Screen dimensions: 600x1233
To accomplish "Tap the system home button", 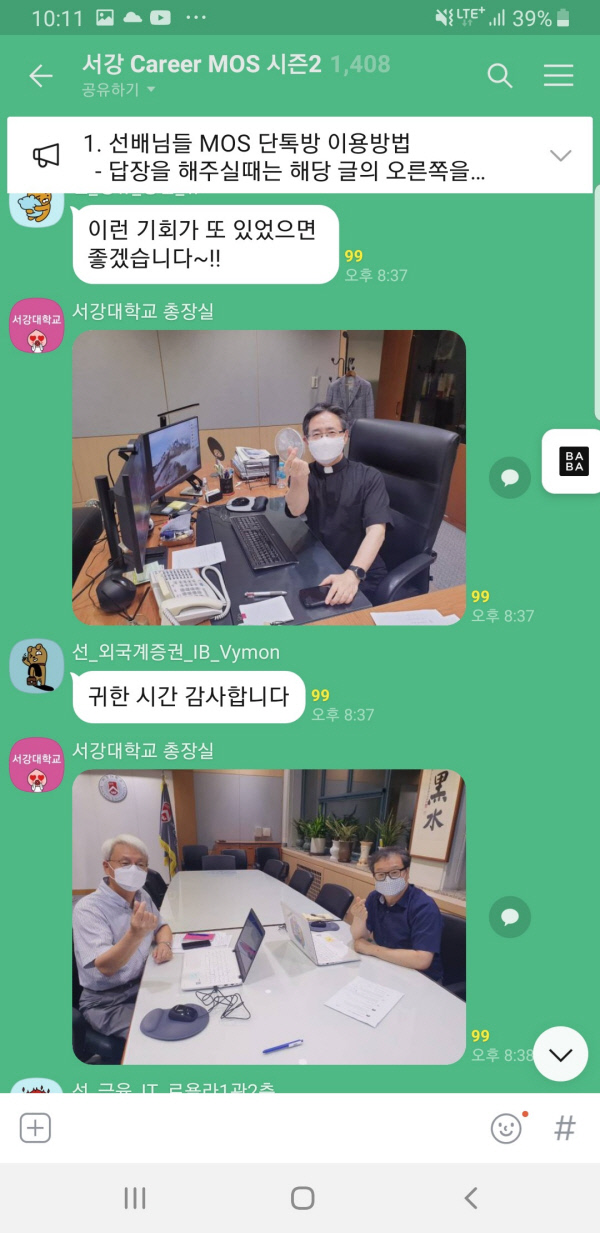I will (302, 1198).
